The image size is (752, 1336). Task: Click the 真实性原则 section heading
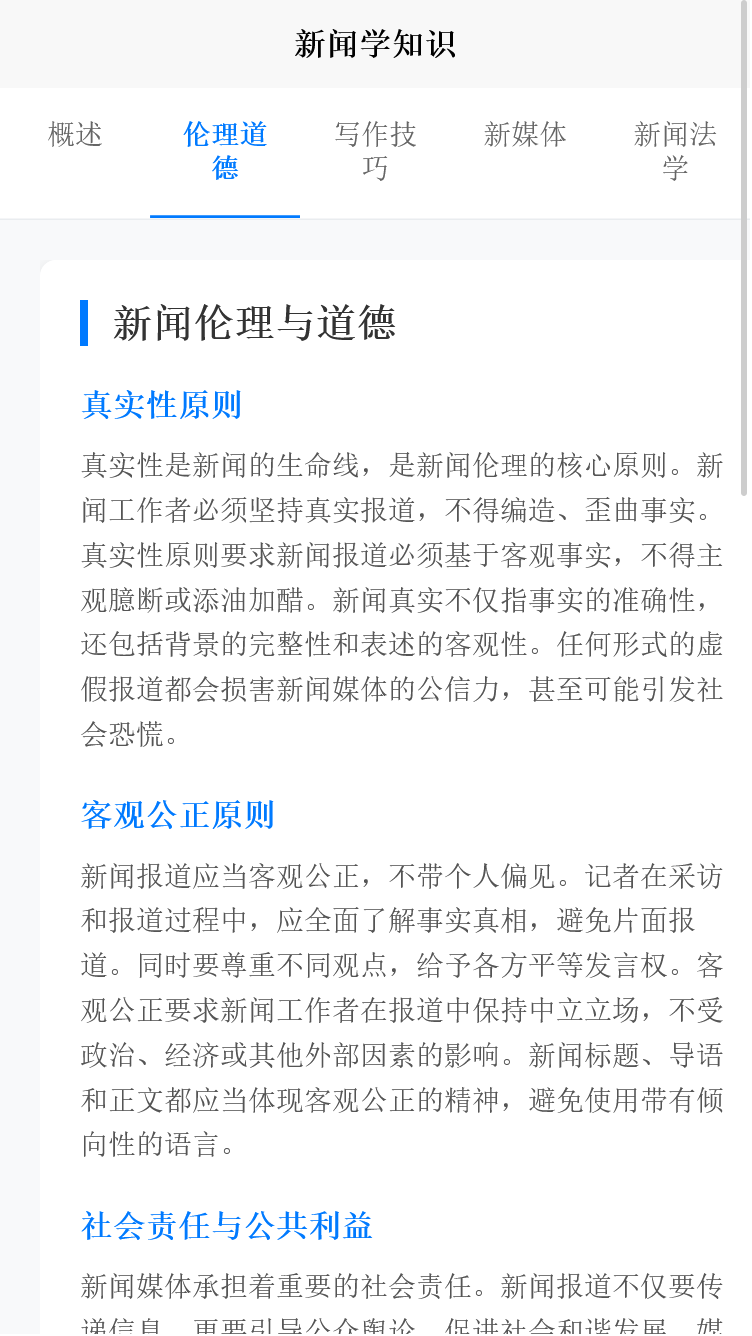coord(161,405)
